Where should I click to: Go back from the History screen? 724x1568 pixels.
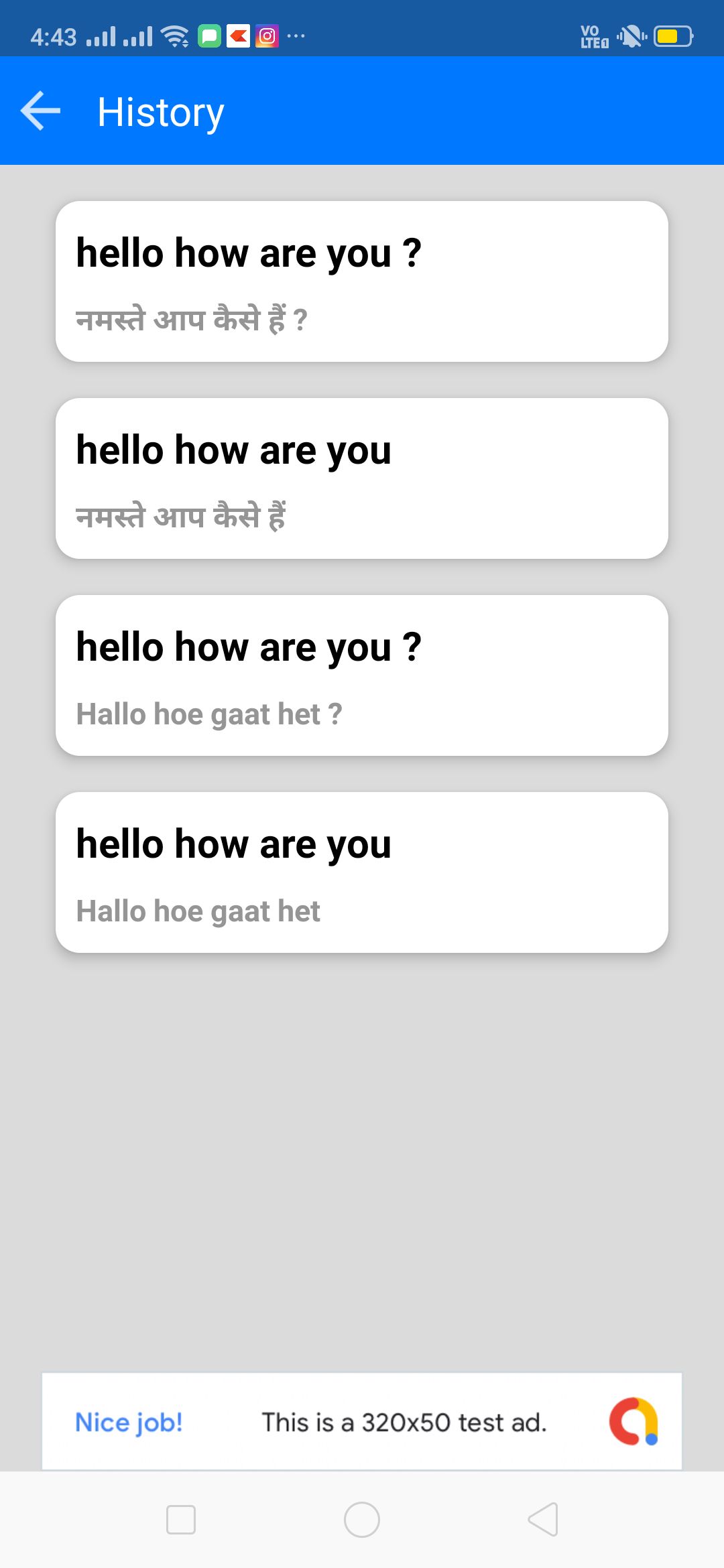41,111
